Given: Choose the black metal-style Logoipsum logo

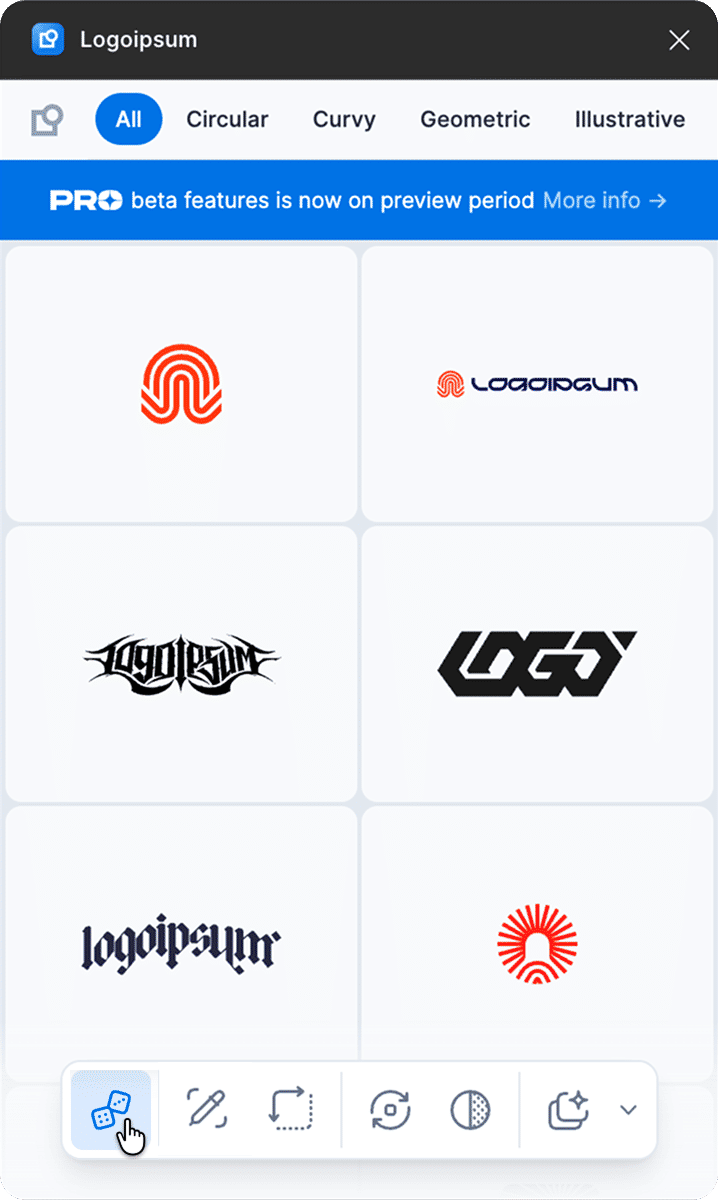Looking at the screenshot, I should (x=181, y=663).
